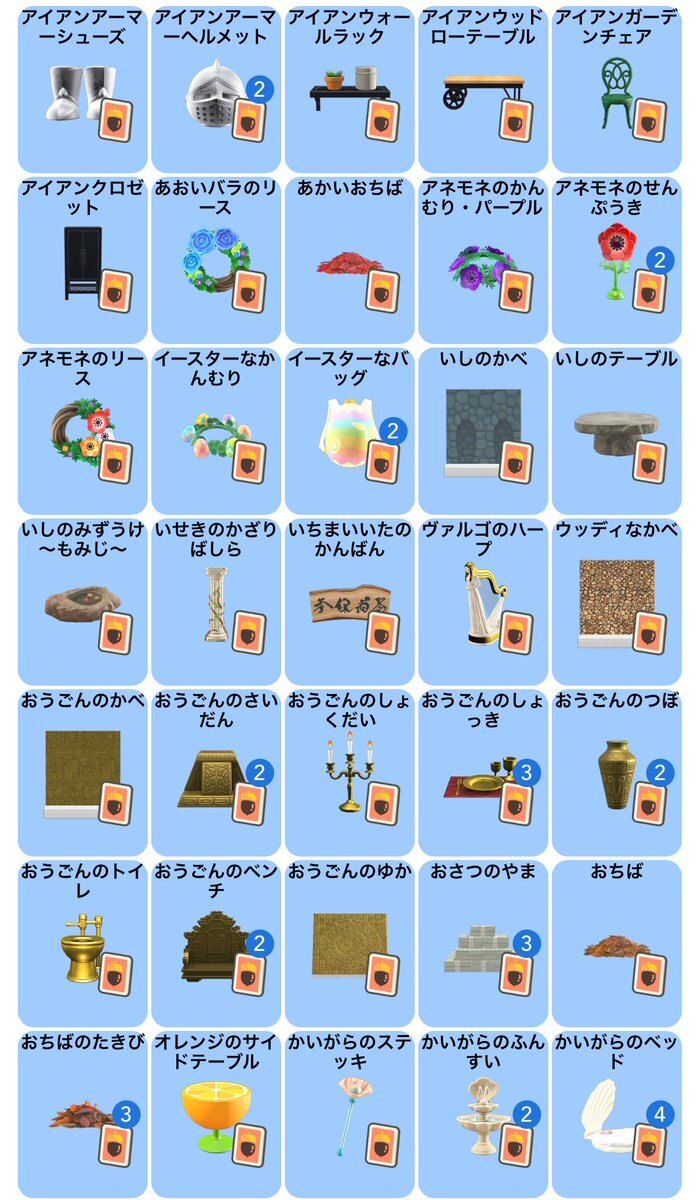
Task: Select the アイアンアーマーヘルメット tile
Action: pyautogui.click(x=216, y=88)
